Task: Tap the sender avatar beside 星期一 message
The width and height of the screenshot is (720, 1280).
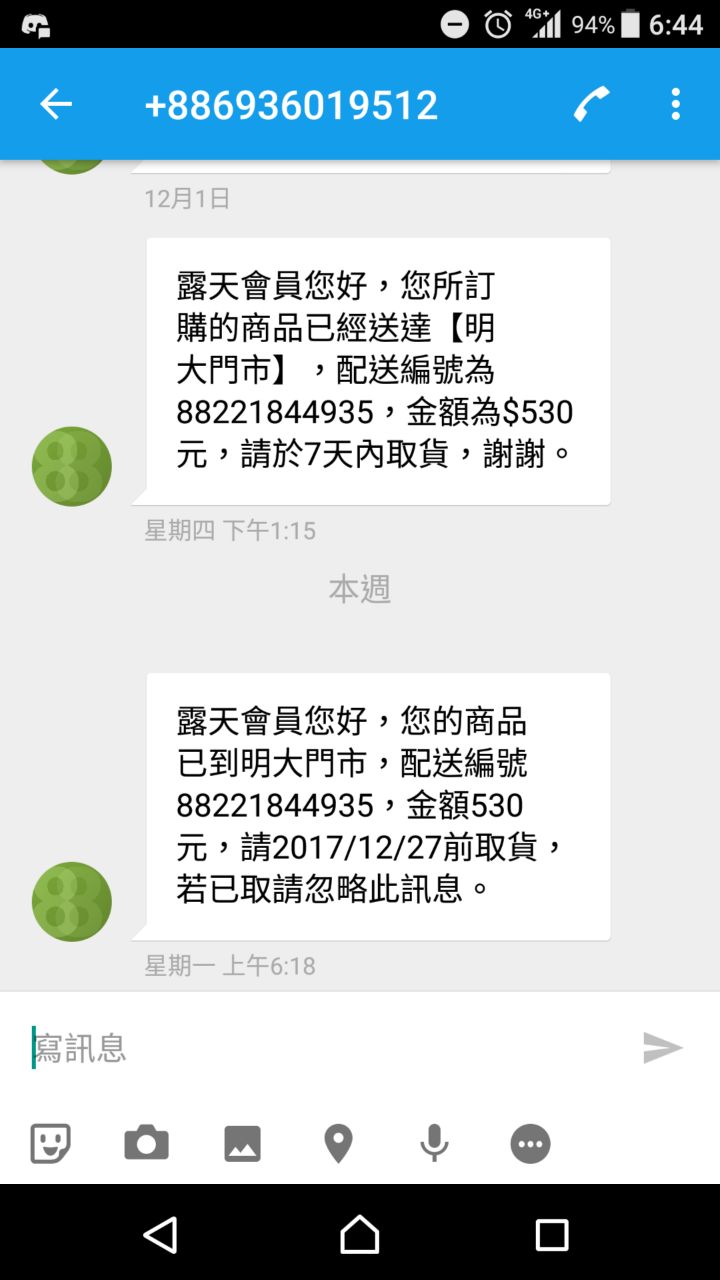Action: 72,901
